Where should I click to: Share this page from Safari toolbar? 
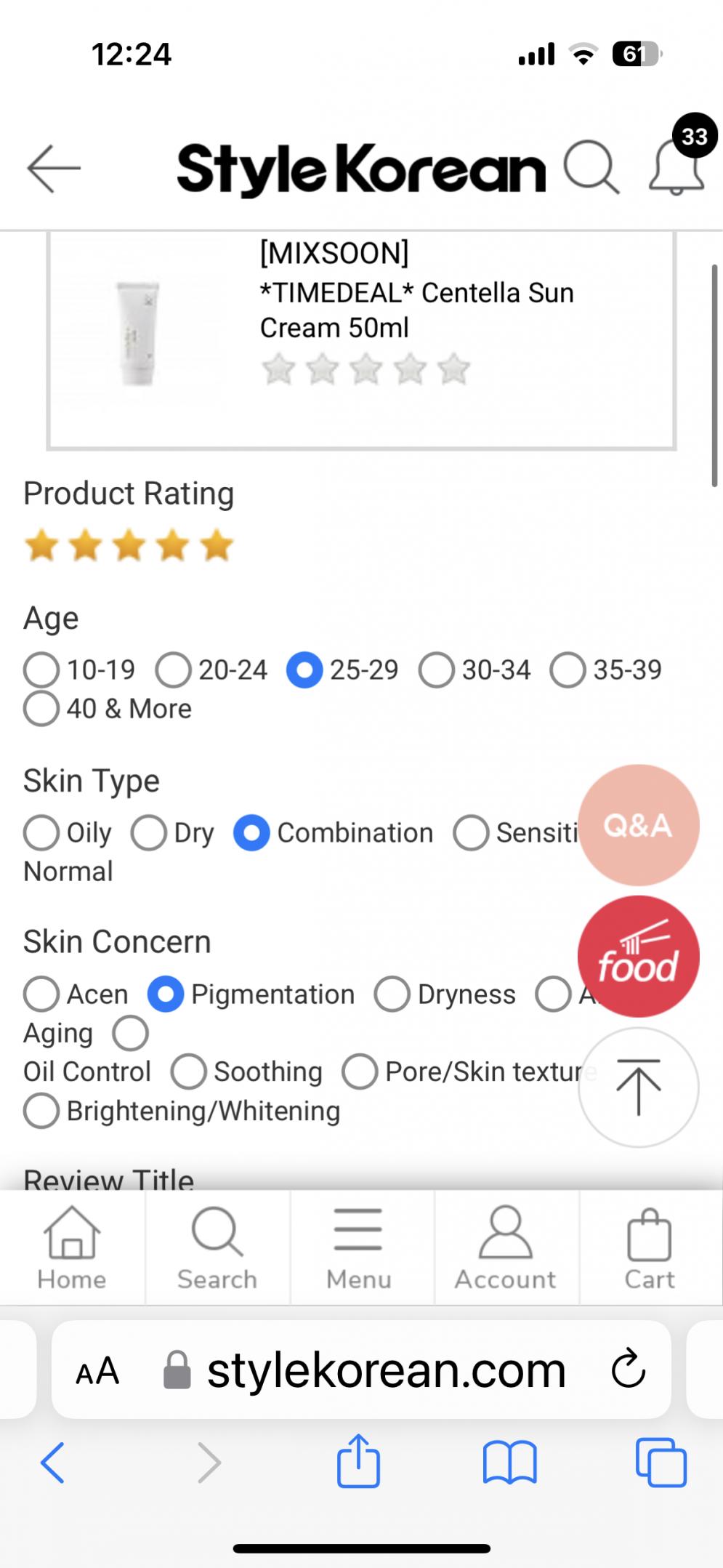358,1461
